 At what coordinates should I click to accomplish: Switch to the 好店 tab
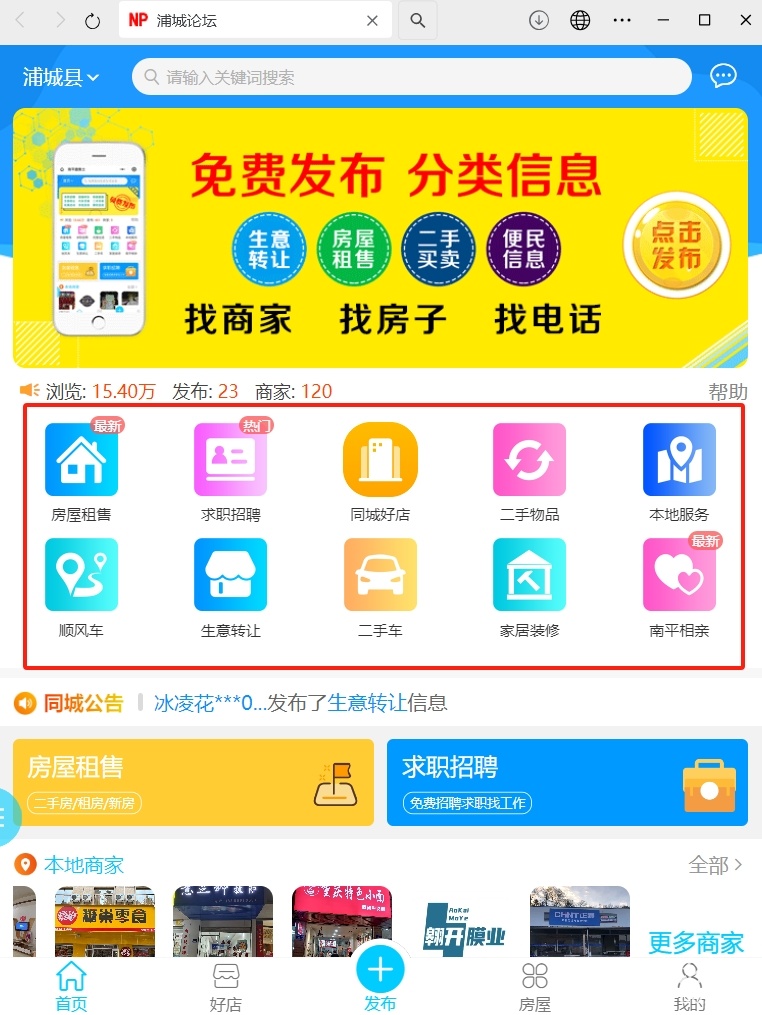226,987
